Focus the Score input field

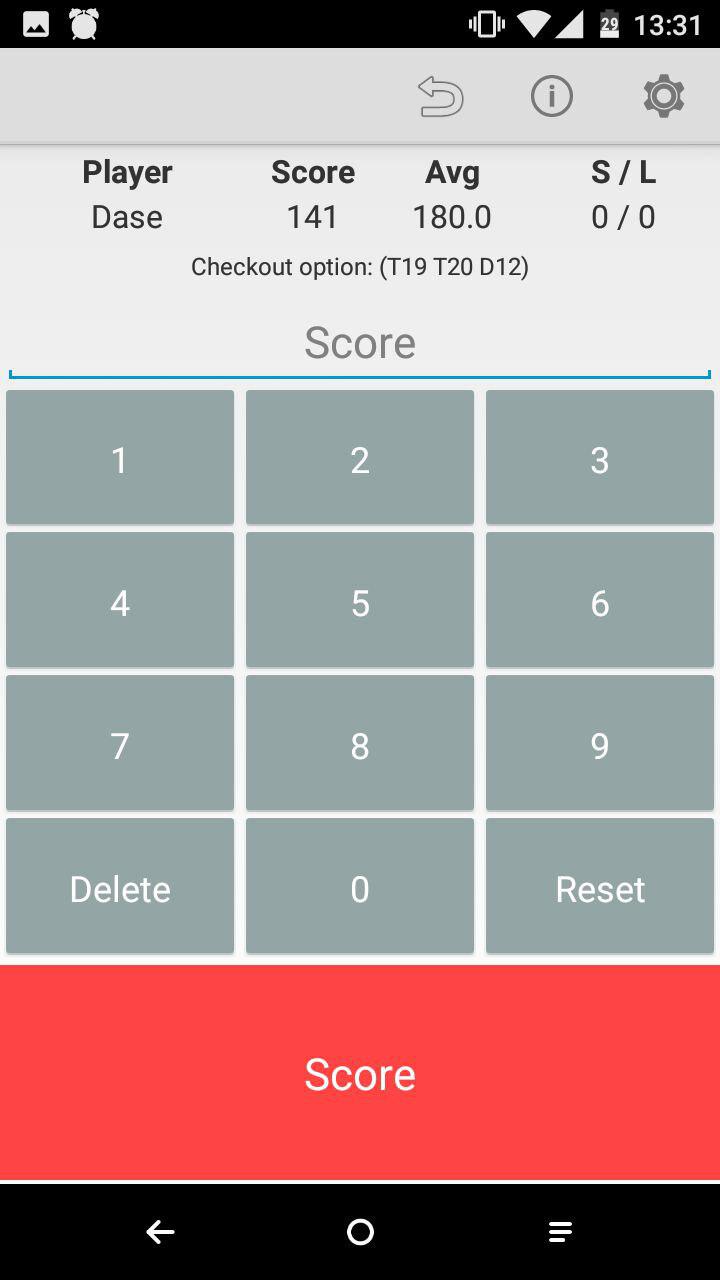(x=360, y=343)
